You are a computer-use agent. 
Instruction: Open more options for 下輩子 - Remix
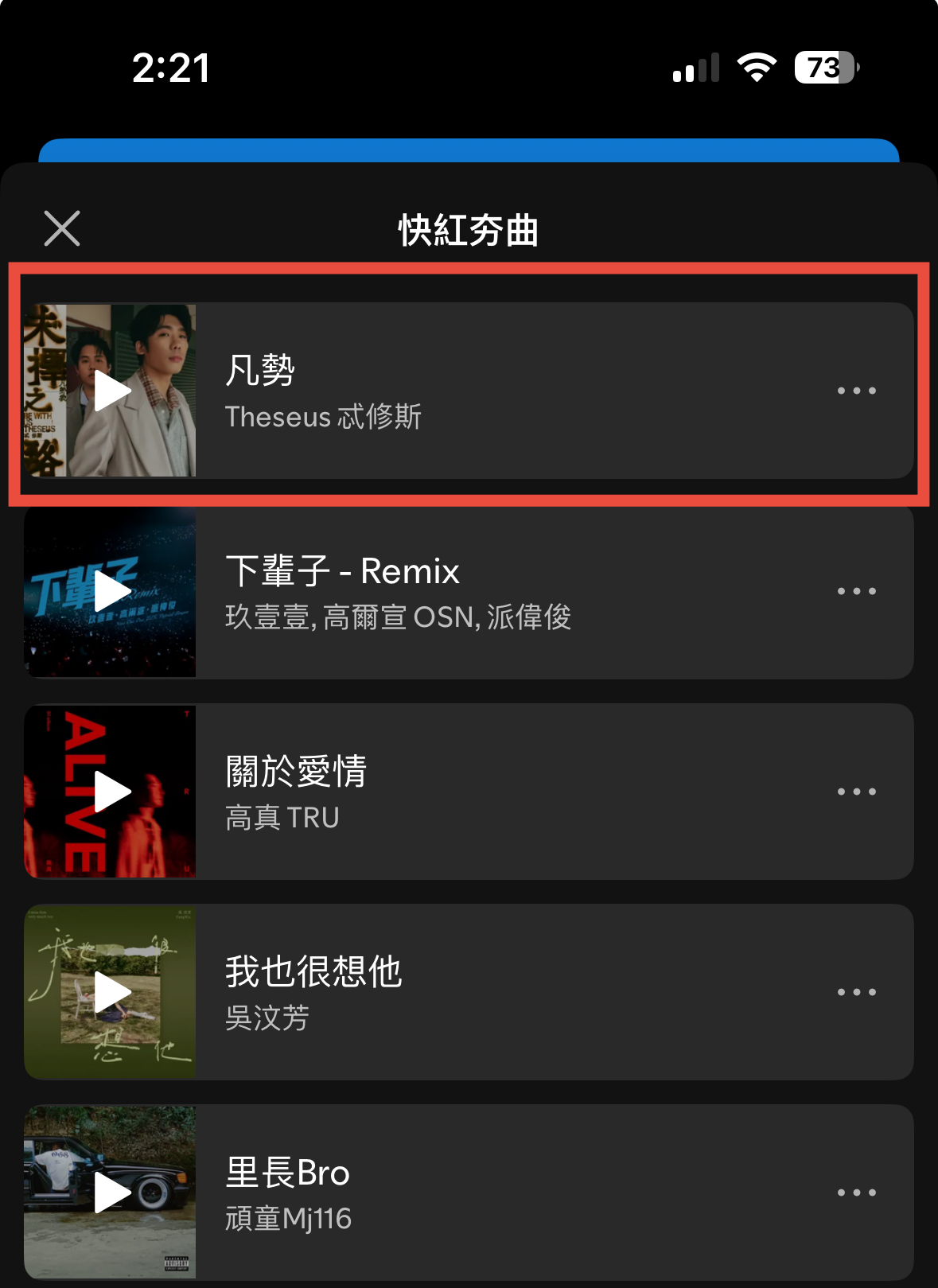point(856,591)
